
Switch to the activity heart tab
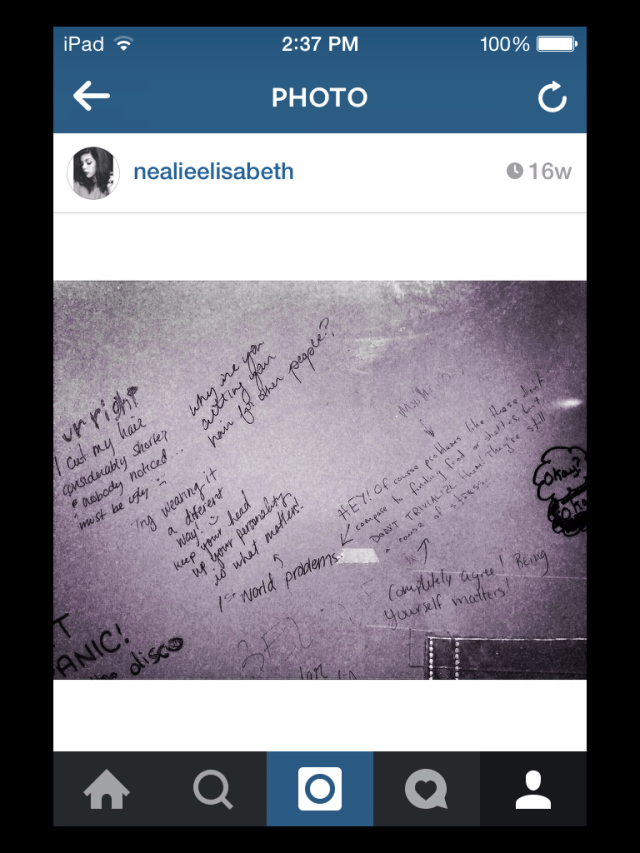point(426,790)
